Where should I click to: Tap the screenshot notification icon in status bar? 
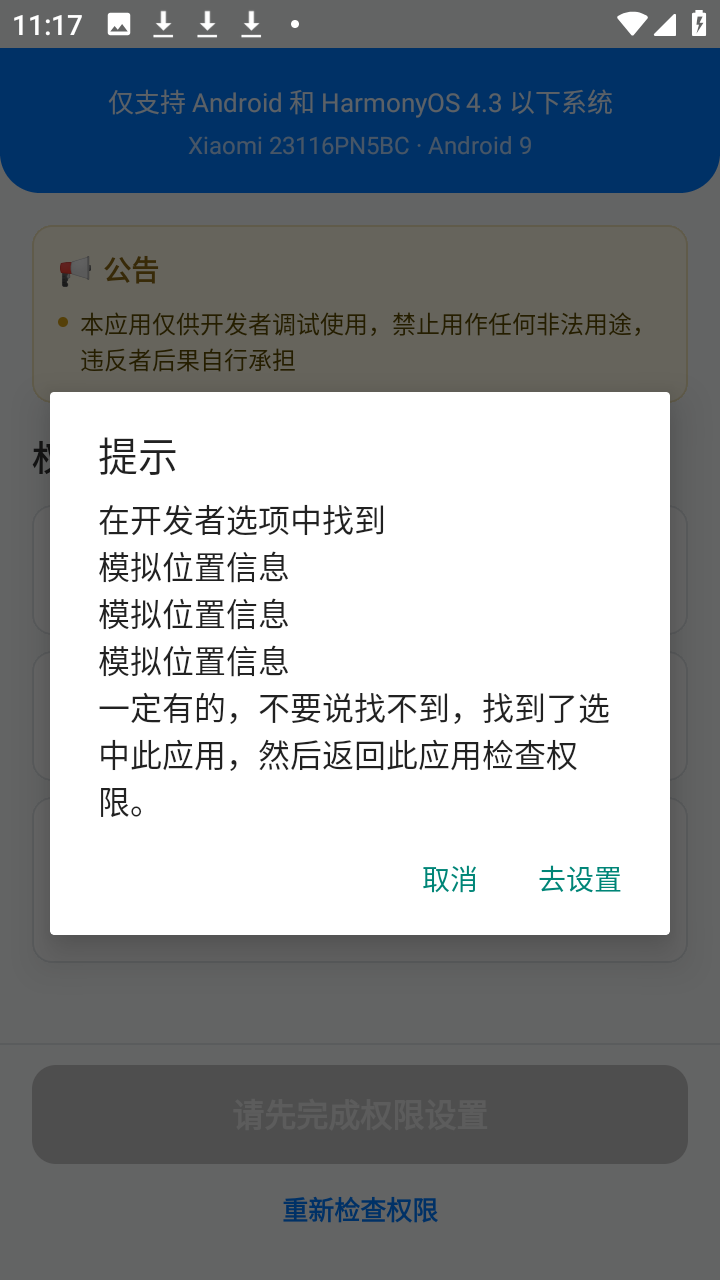coord(118,23)
